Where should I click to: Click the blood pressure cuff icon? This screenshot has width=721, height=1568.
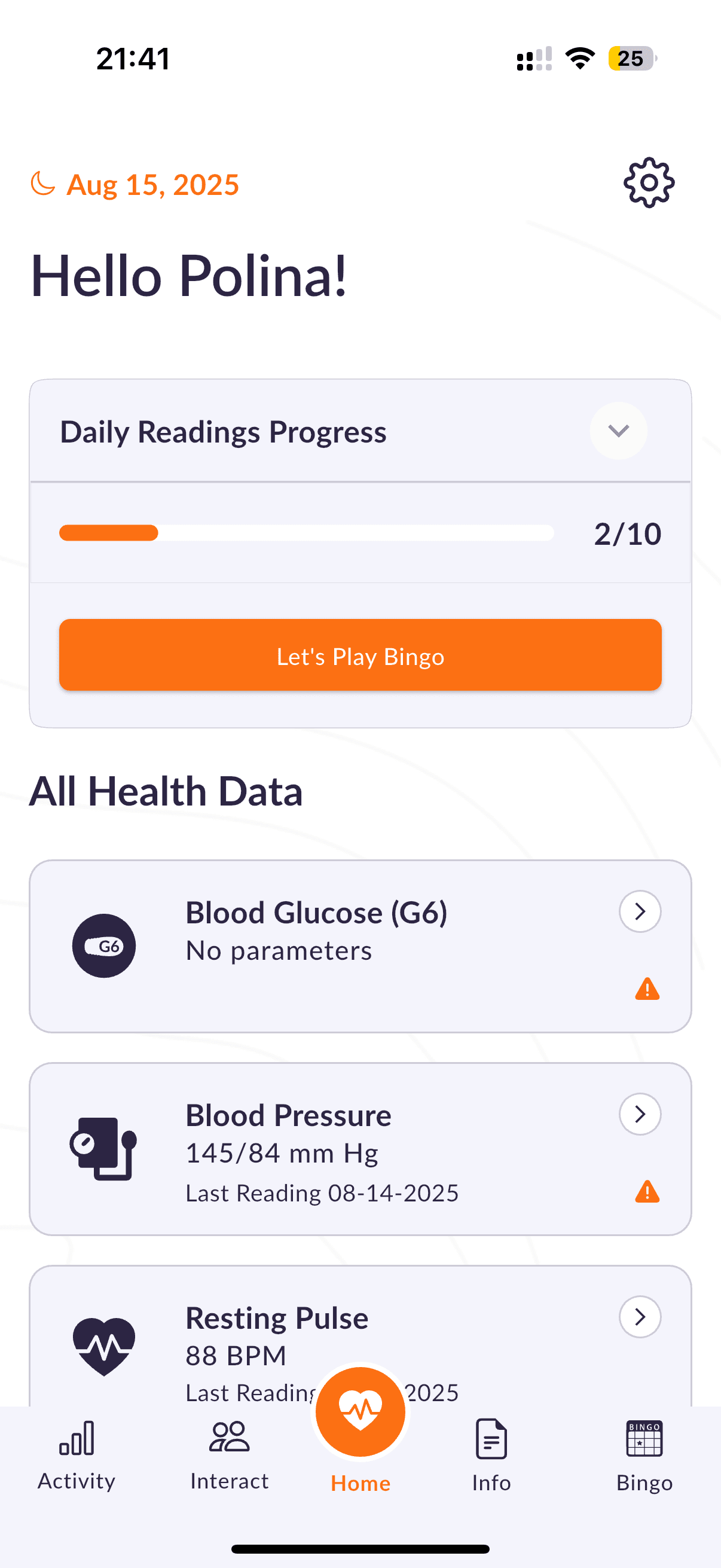pyautogui.click(x=105, y=1151)
